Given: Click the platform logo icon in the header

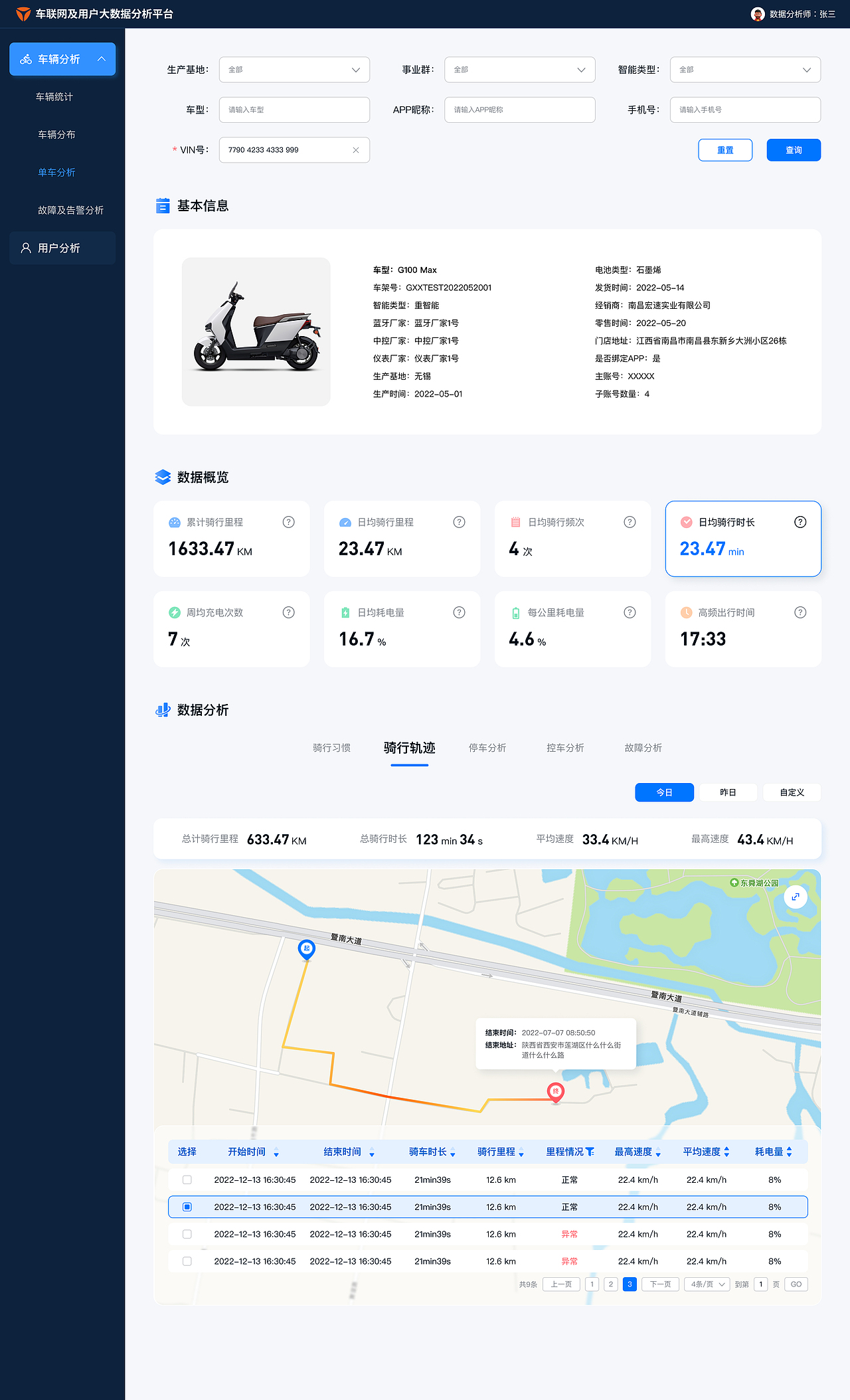Looking at the screenshot, I should [x=25, y=13].
